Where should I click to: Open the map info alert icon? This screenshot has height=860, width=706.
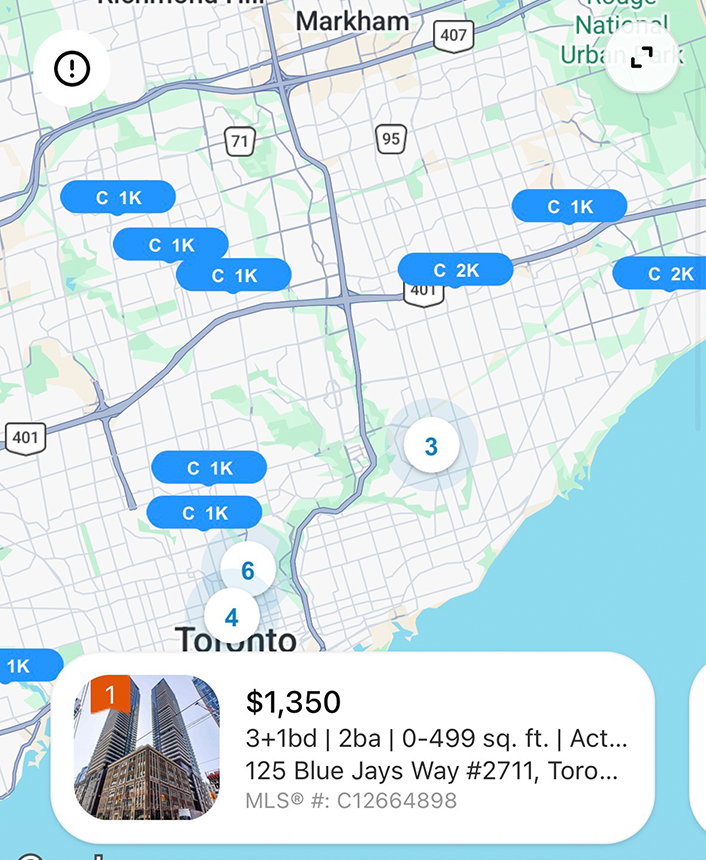click(72, 68)
